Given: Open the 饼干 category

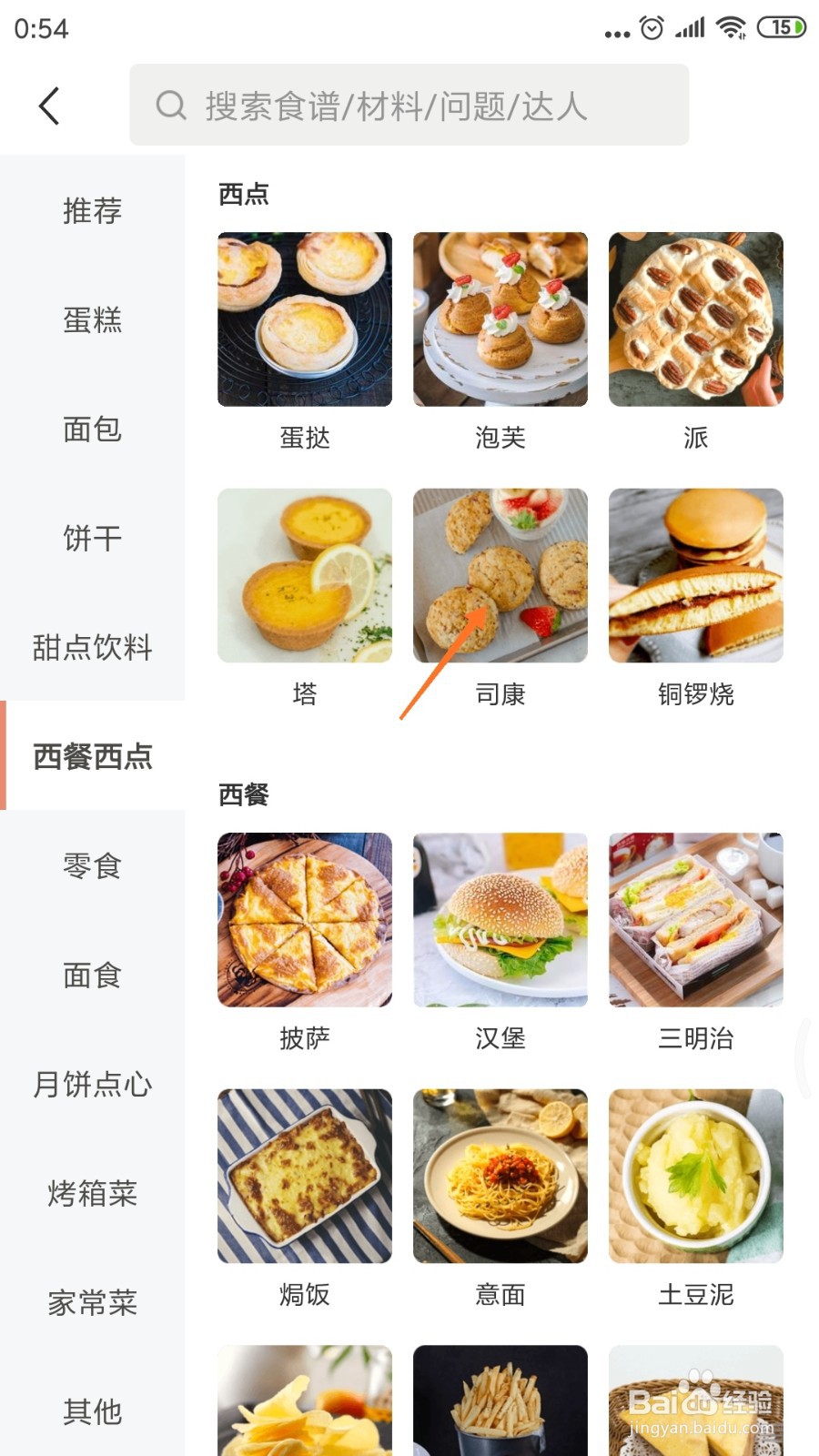Looking at the screenshot, I should pos(92,538).
